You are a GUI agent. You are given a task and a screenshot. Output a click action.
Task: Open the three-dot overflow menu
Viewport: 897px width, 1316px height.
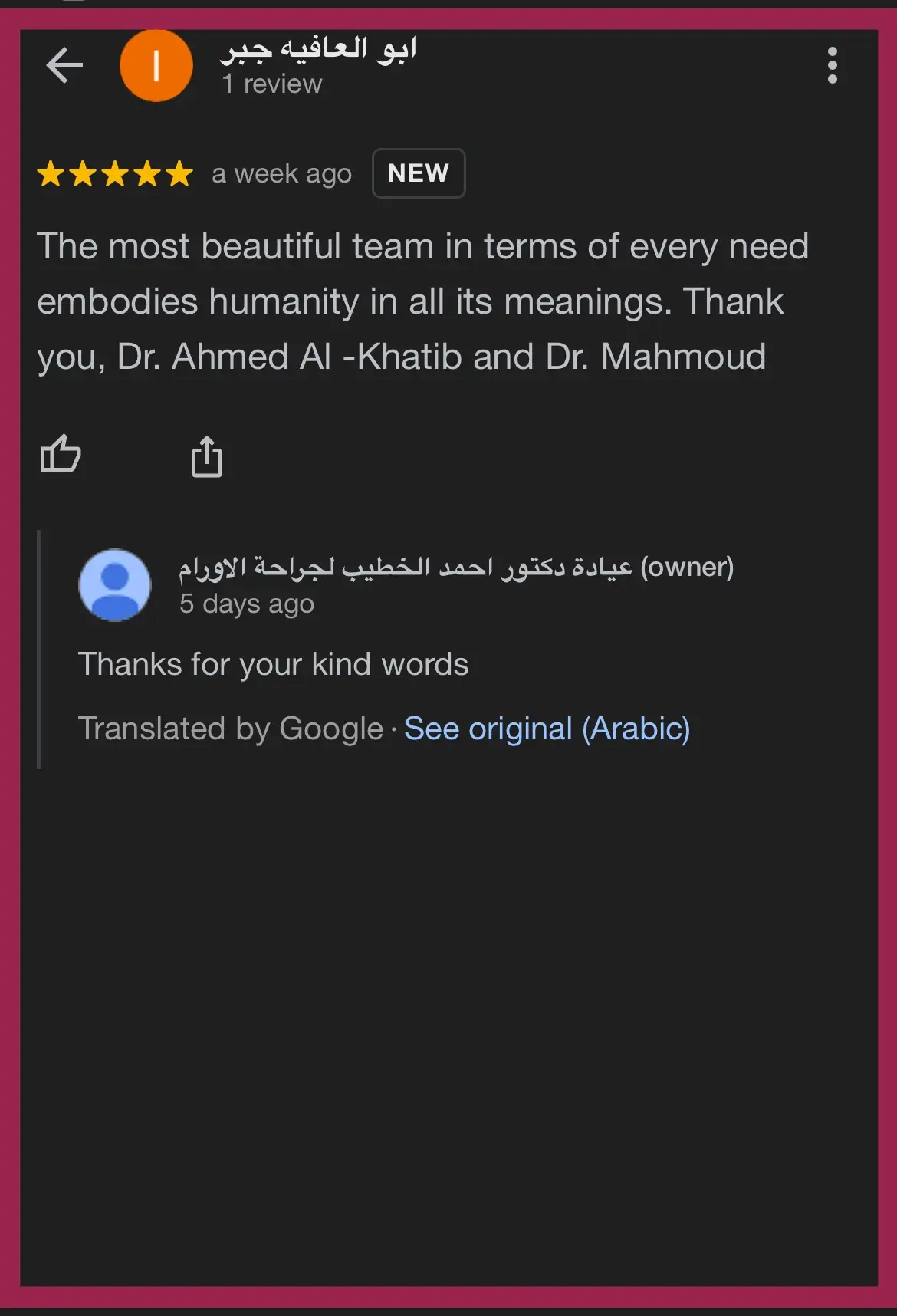[x=832, y=66]
